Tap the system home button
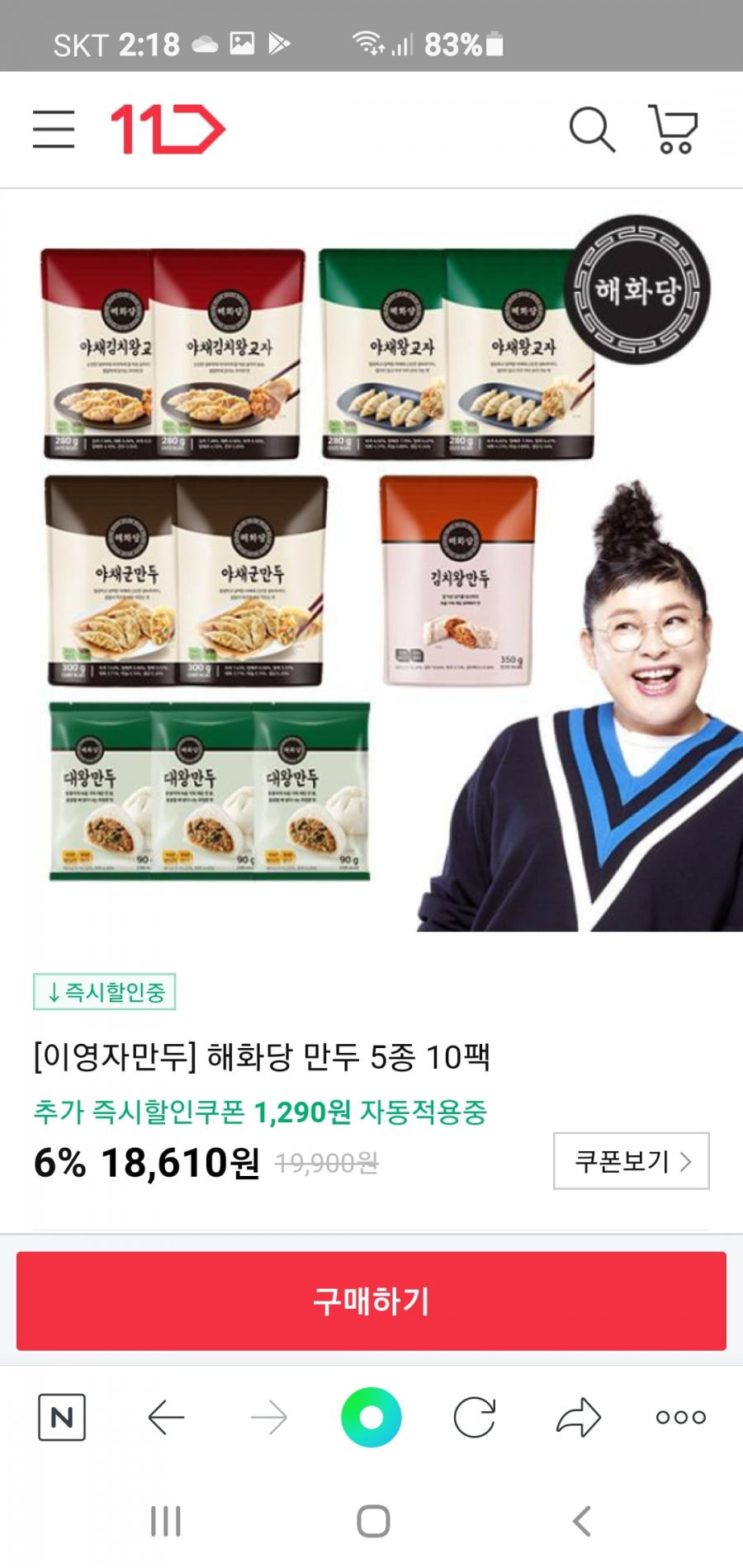The height and width of the screenshot is (1568, 743). tap(373, 1521)
